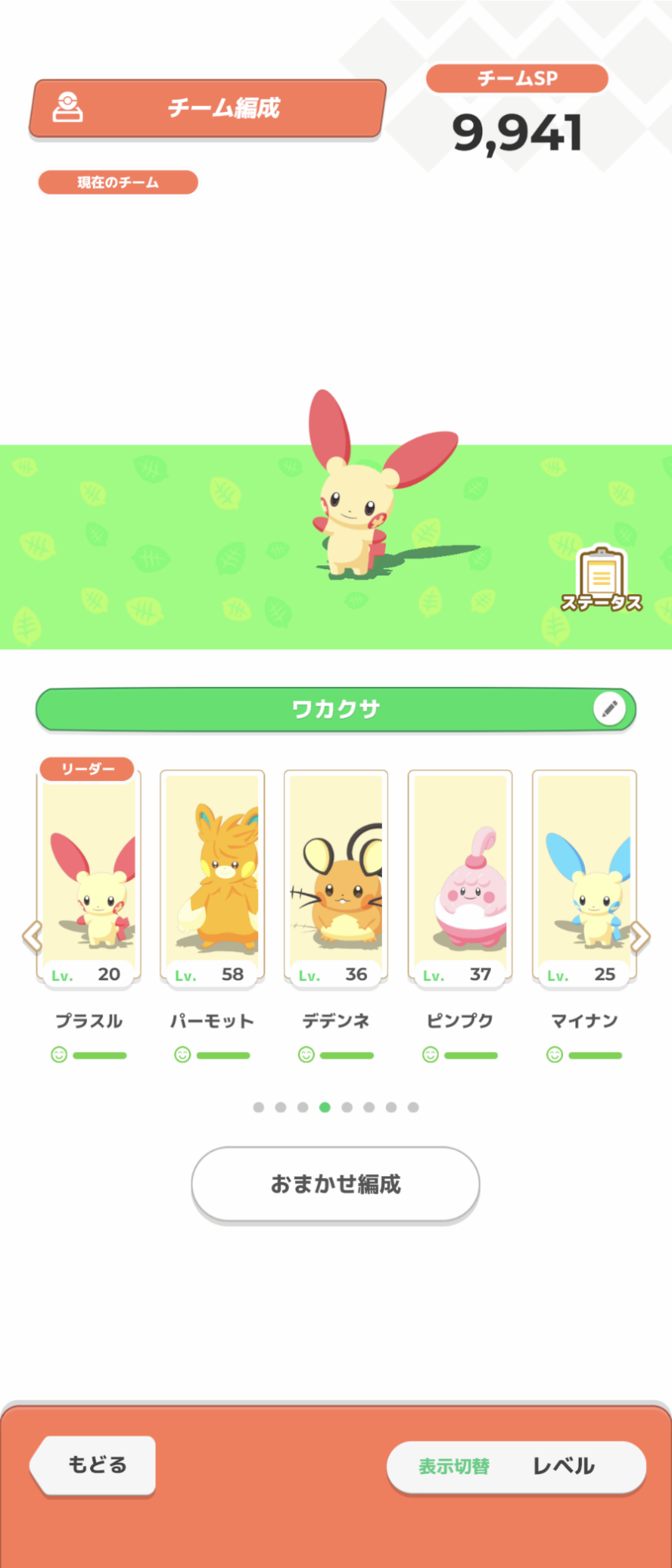Viewport: 672px width, 1568px height.
Task: Select the マイナン card
Action: click(584, 877)
